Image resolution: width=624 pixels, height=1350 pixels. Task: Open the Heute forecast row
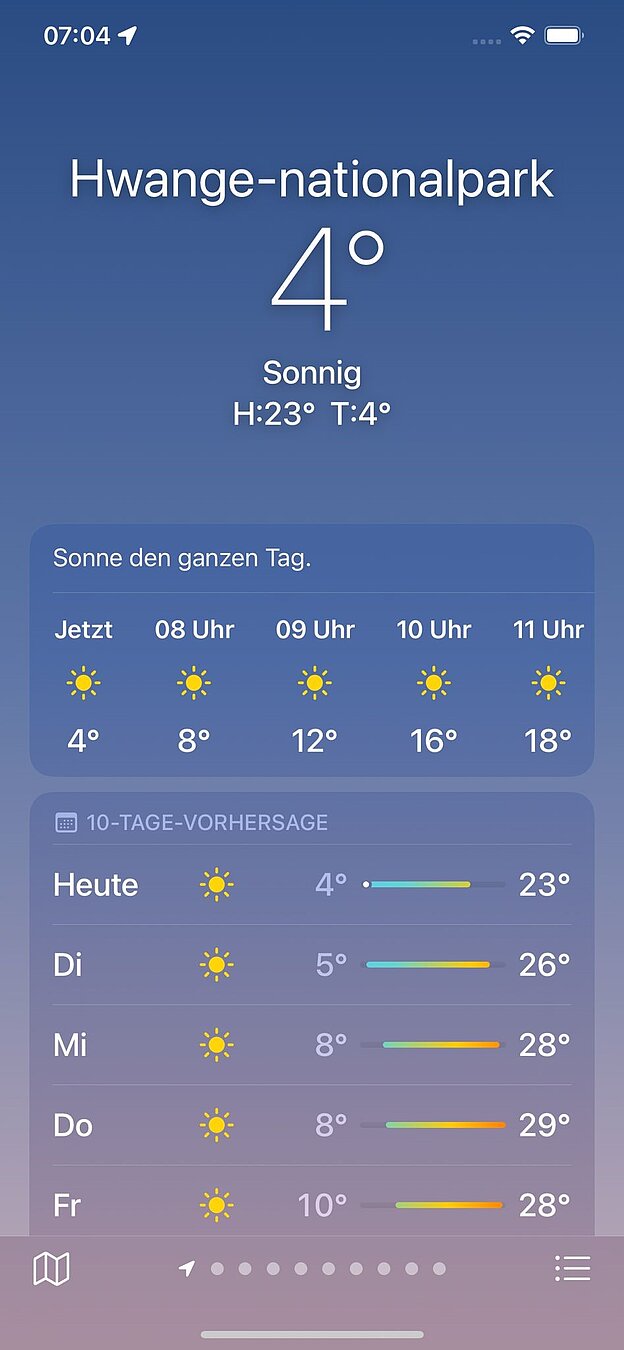click(312, 885)
